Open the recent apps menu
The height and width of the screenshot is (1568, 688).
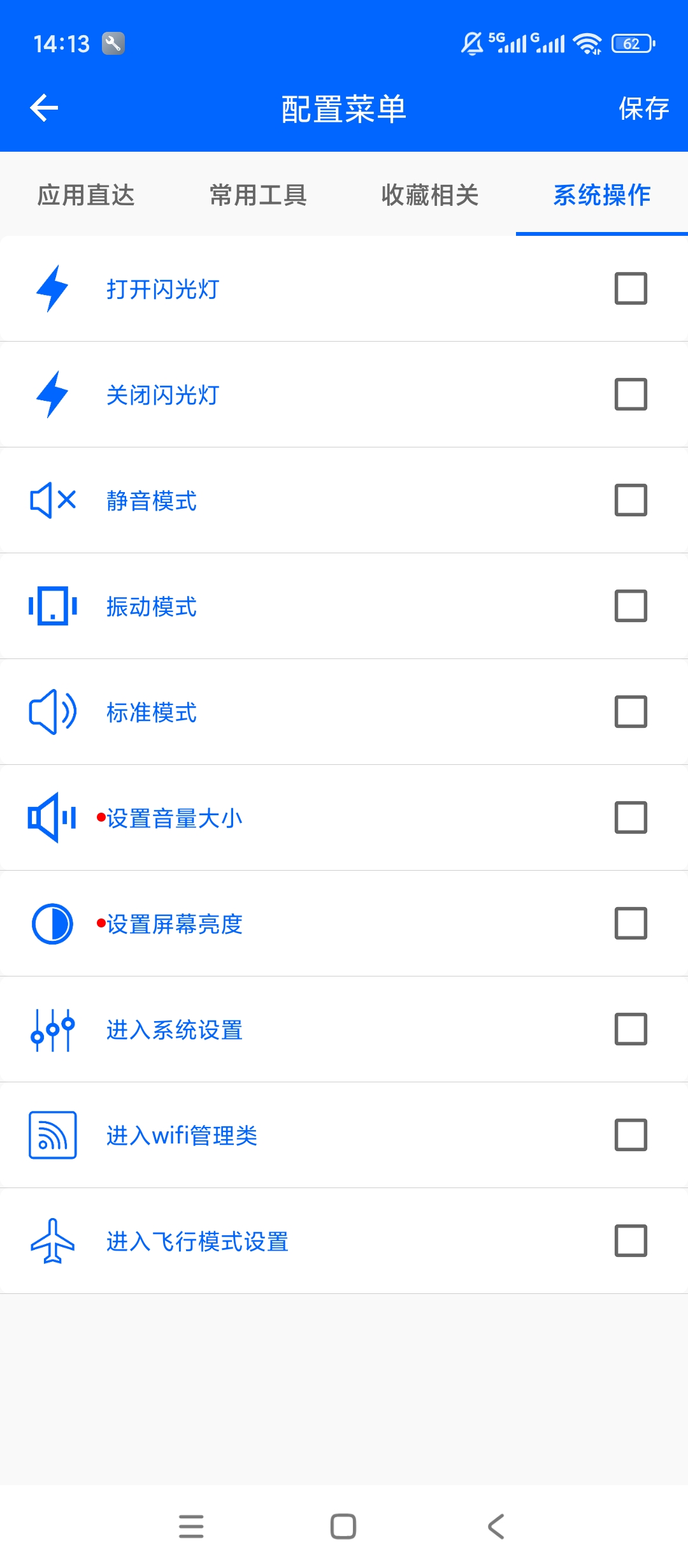[x=191, y=1527]
